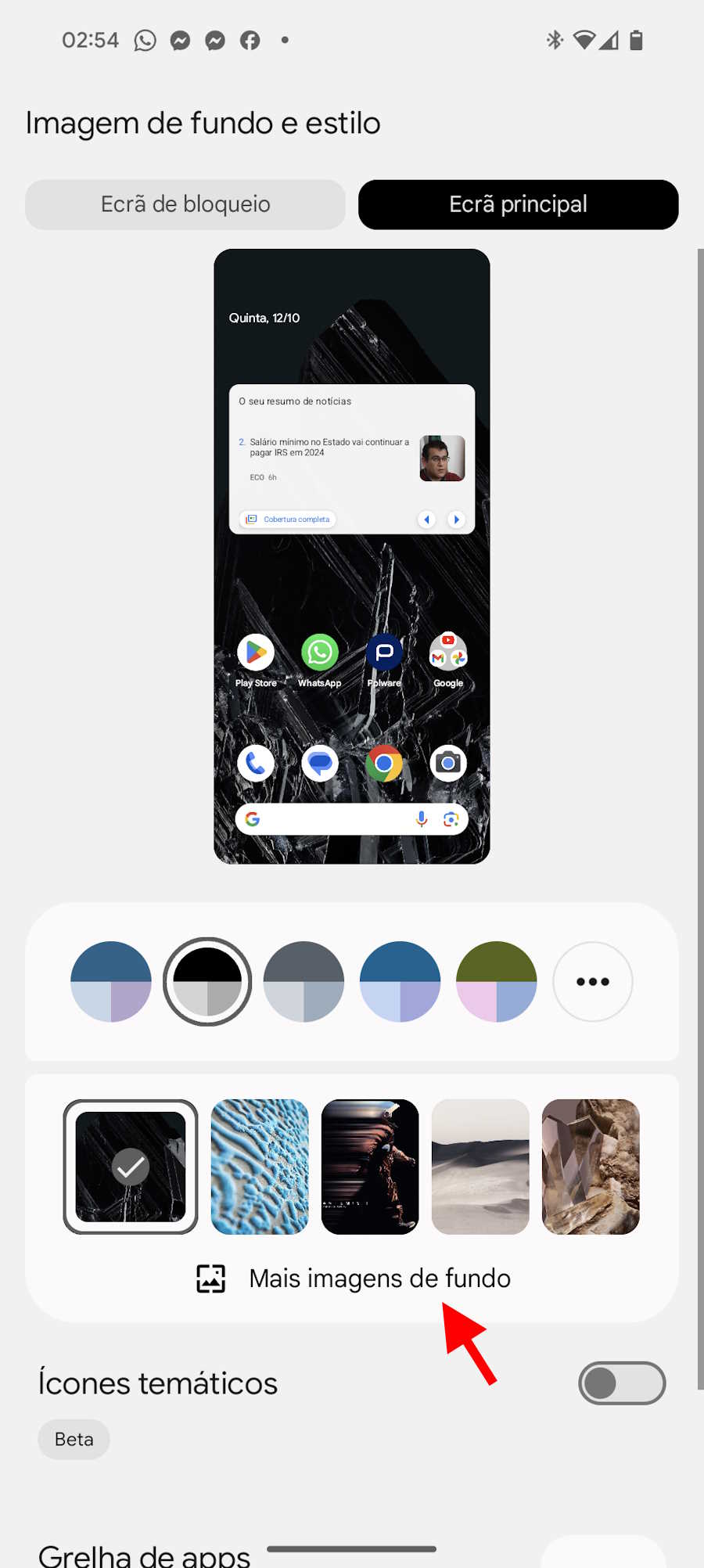This screenshot has width=704, height=1568.
Task: Open more color options with three dots
Action: [593, 981]
